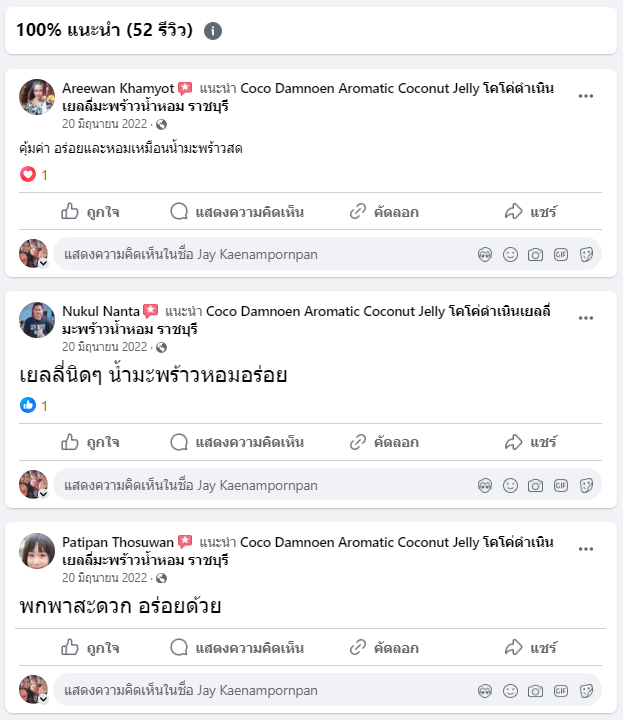Share Areewan Khamyot's review

pyautogui.click(x=530, y=212)
